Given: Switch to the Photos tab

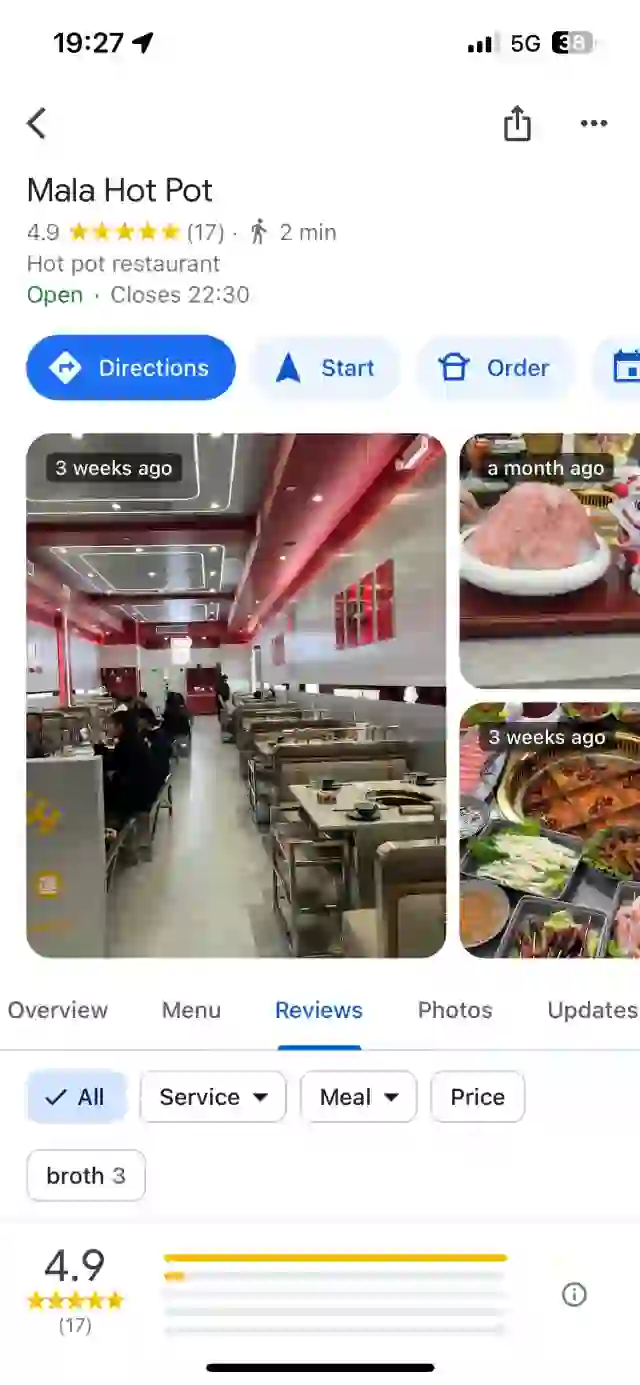Looking at the screenshot, I should point(455,1010).
